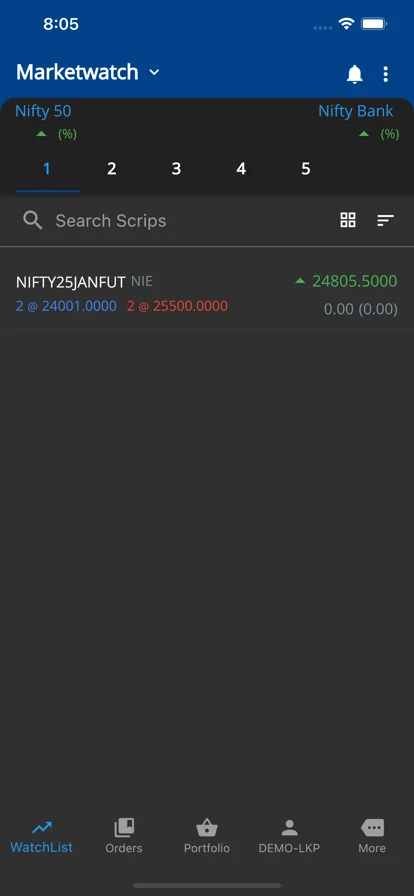
Task: Select the WatchList bottom tab
Action: pyautogui.click(x=42, y=837)
